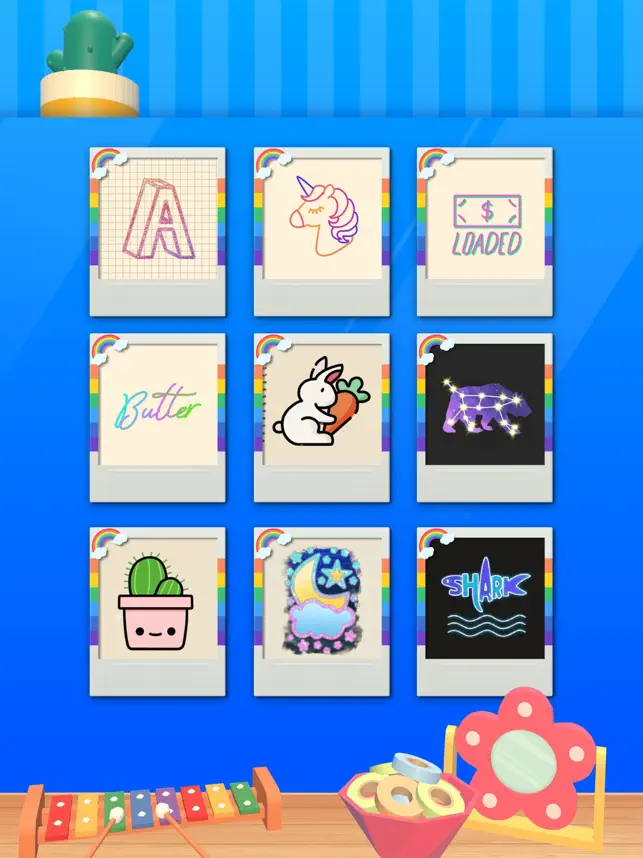Open the 3D letter A drawing
The image size is (643, 858).
point(158,219)
